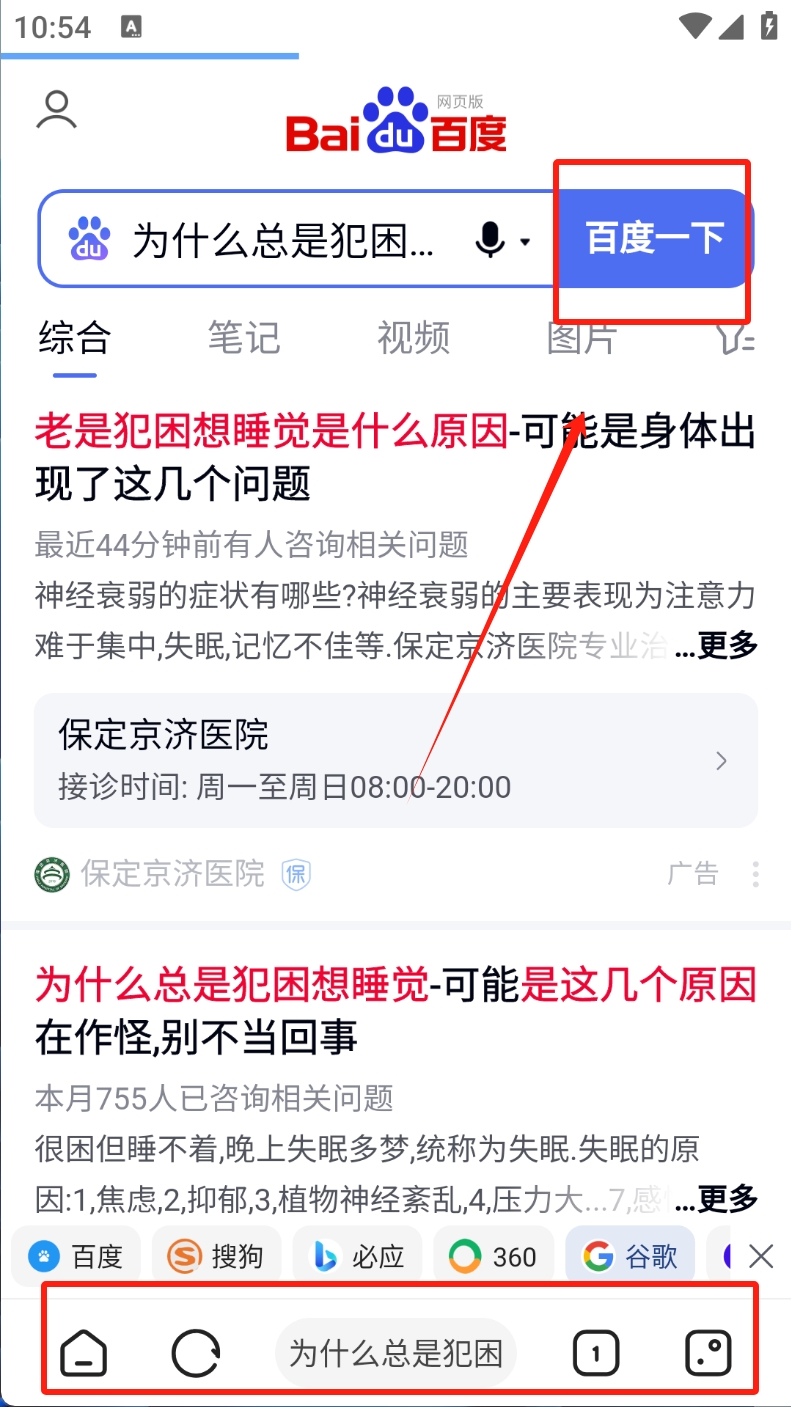Switch to the 视频 tab
Image resolution: width=791 pixels, height=1407 pixels.
pos(413,338)
